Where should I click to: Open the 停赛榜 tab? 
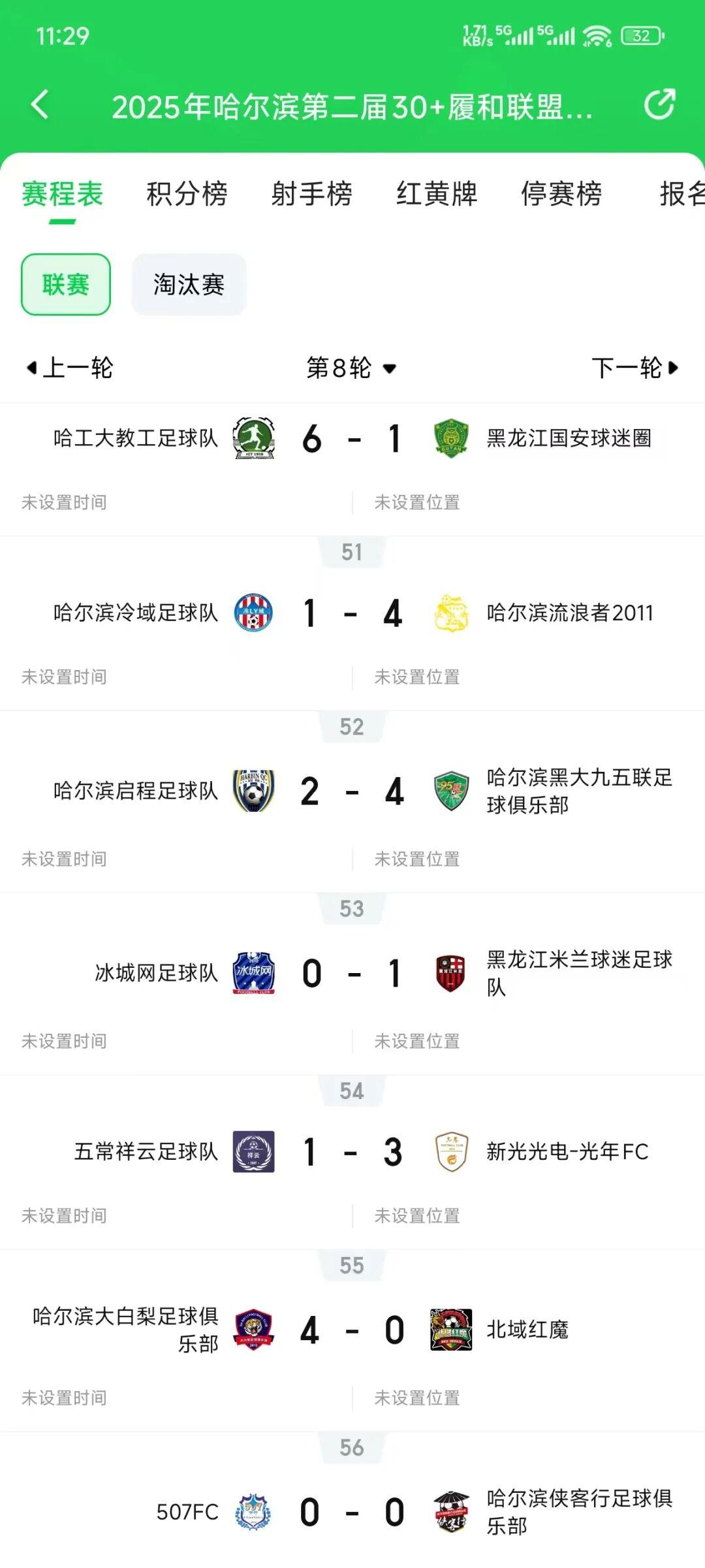tap(561, 194)
